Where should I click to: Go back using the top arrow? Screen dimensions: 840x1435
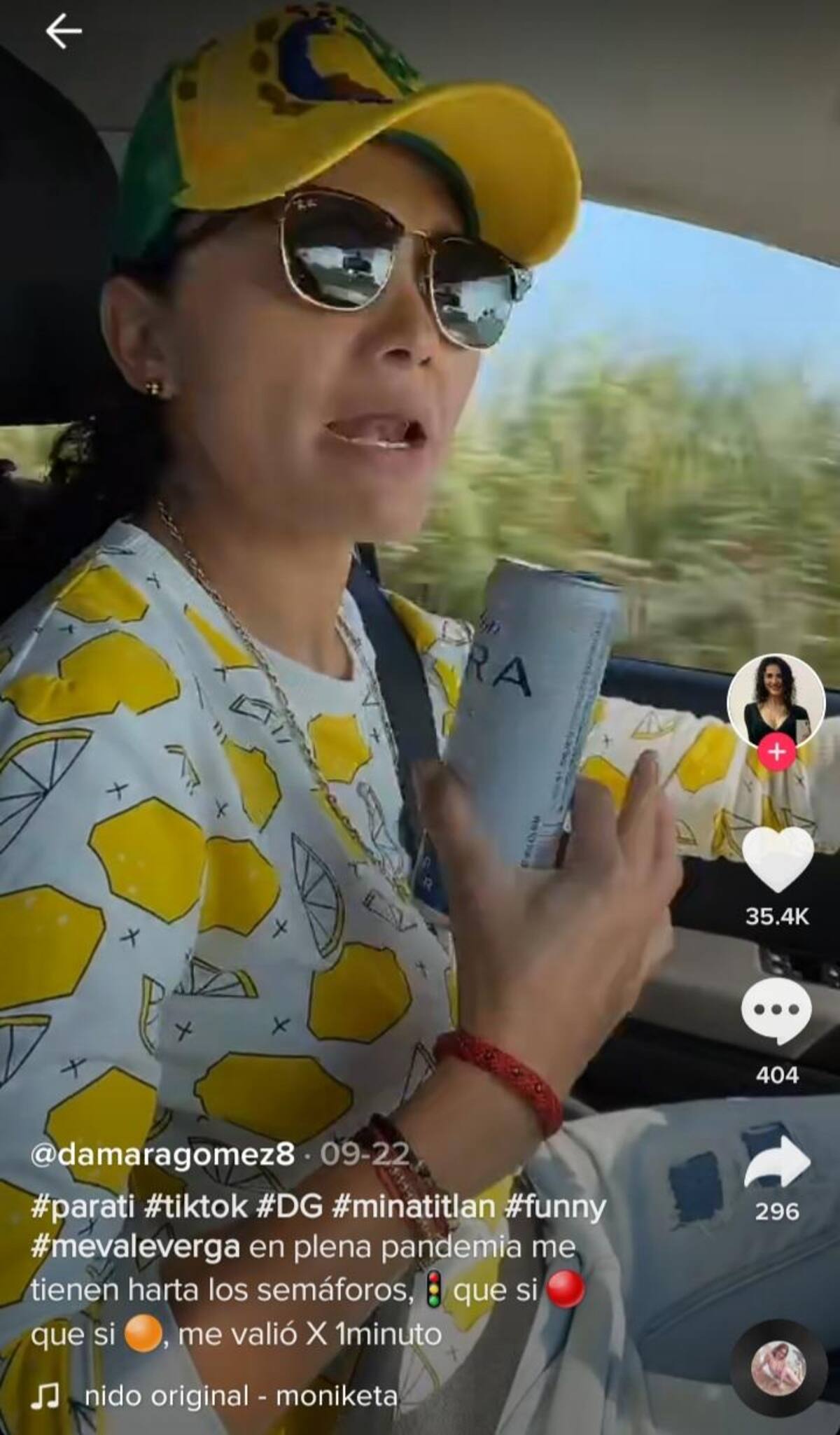pos(64,33)
